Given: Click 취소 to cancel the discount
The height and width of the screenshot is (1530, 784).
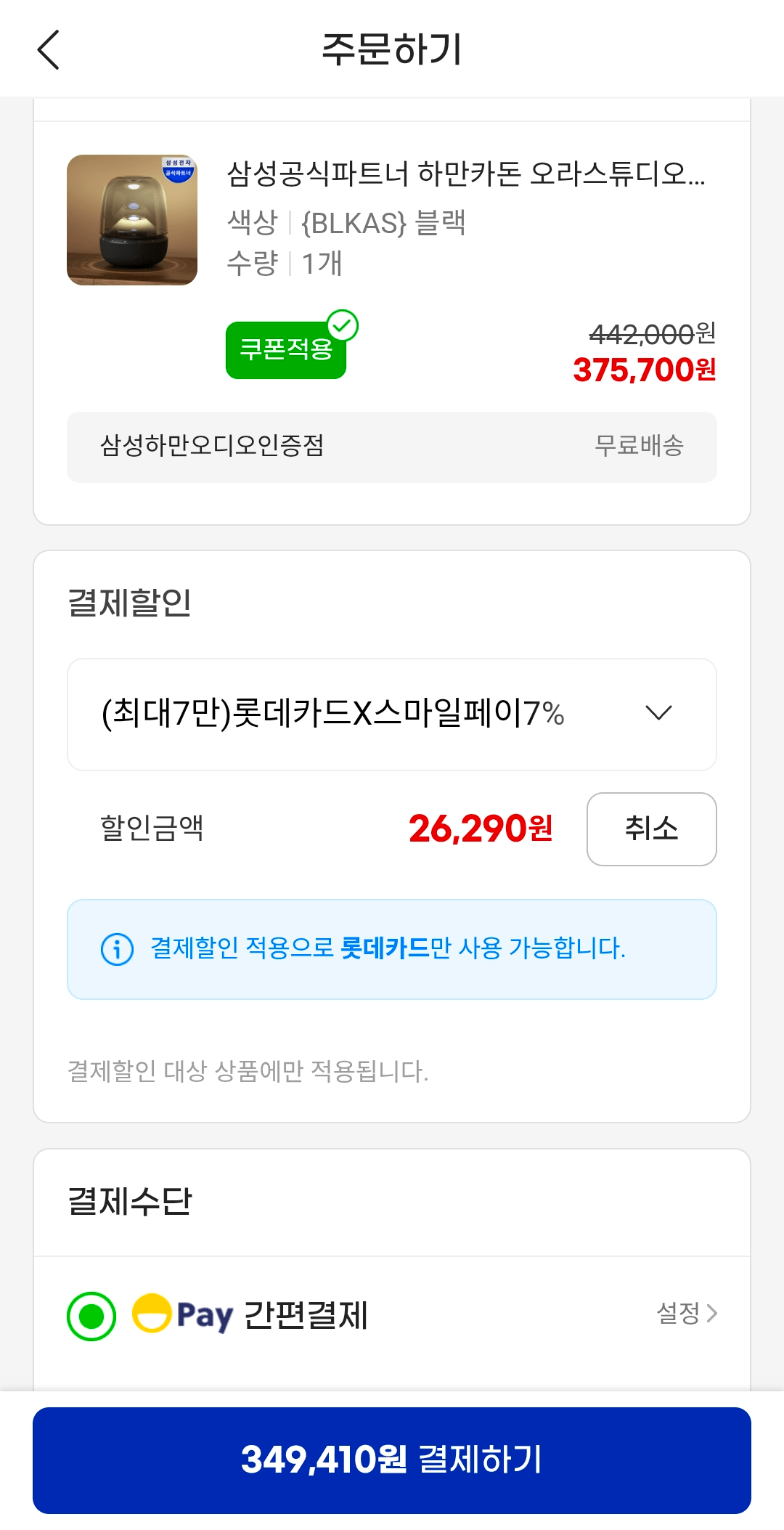Looking at the screenshot, I should (651, 829).
